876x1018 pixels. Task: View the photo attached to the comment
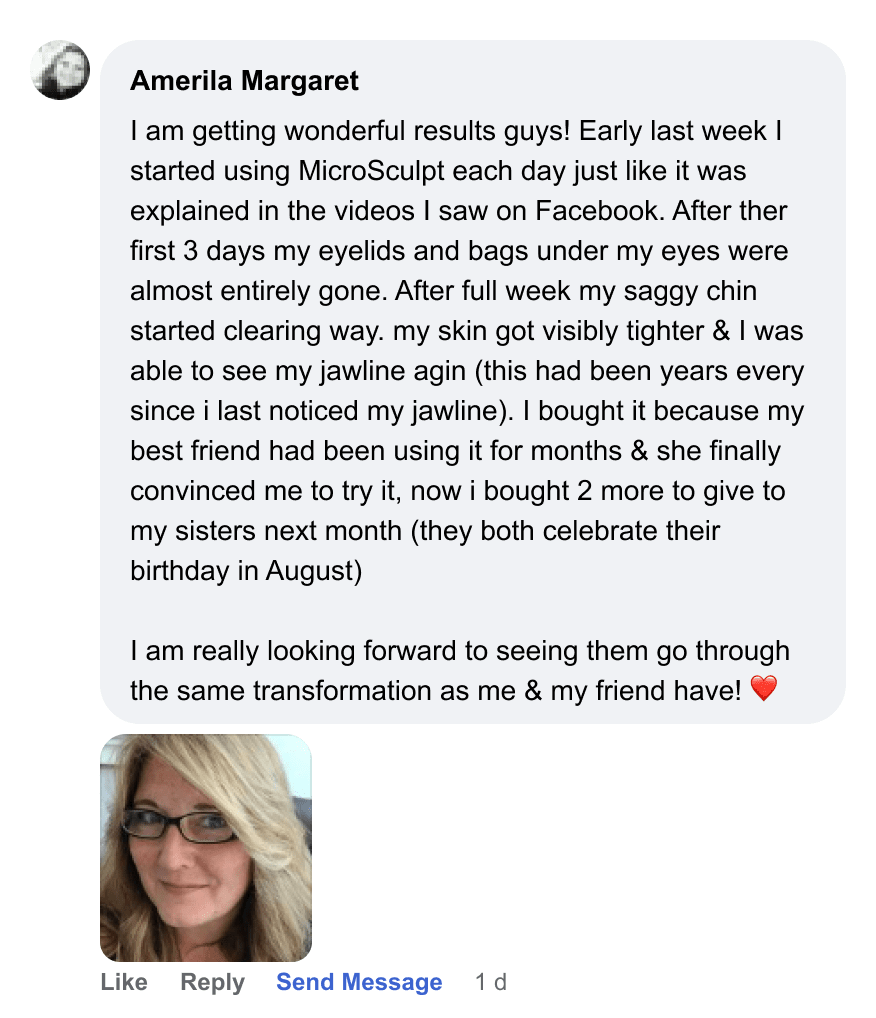pyautogui.click(x=206, y=848)
